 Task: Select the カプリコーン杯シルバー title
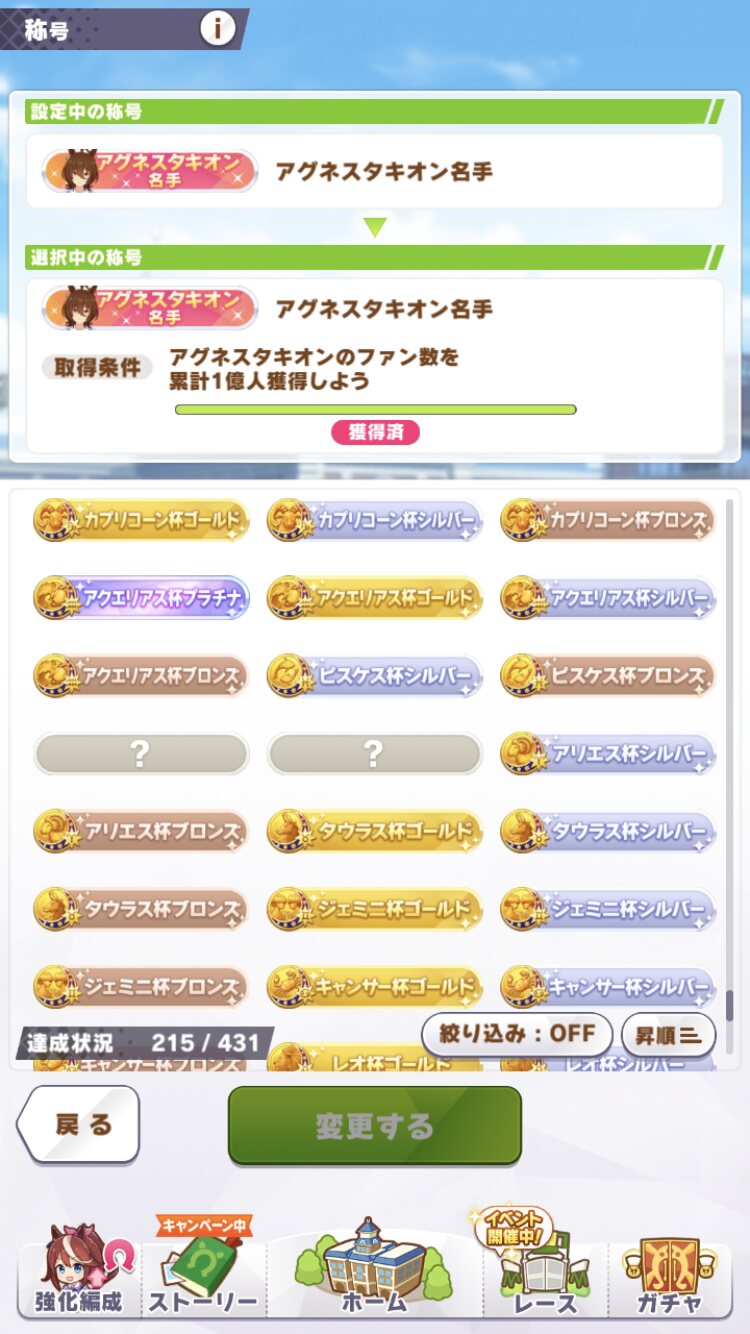pyautogui.click(x=375, y=520)
